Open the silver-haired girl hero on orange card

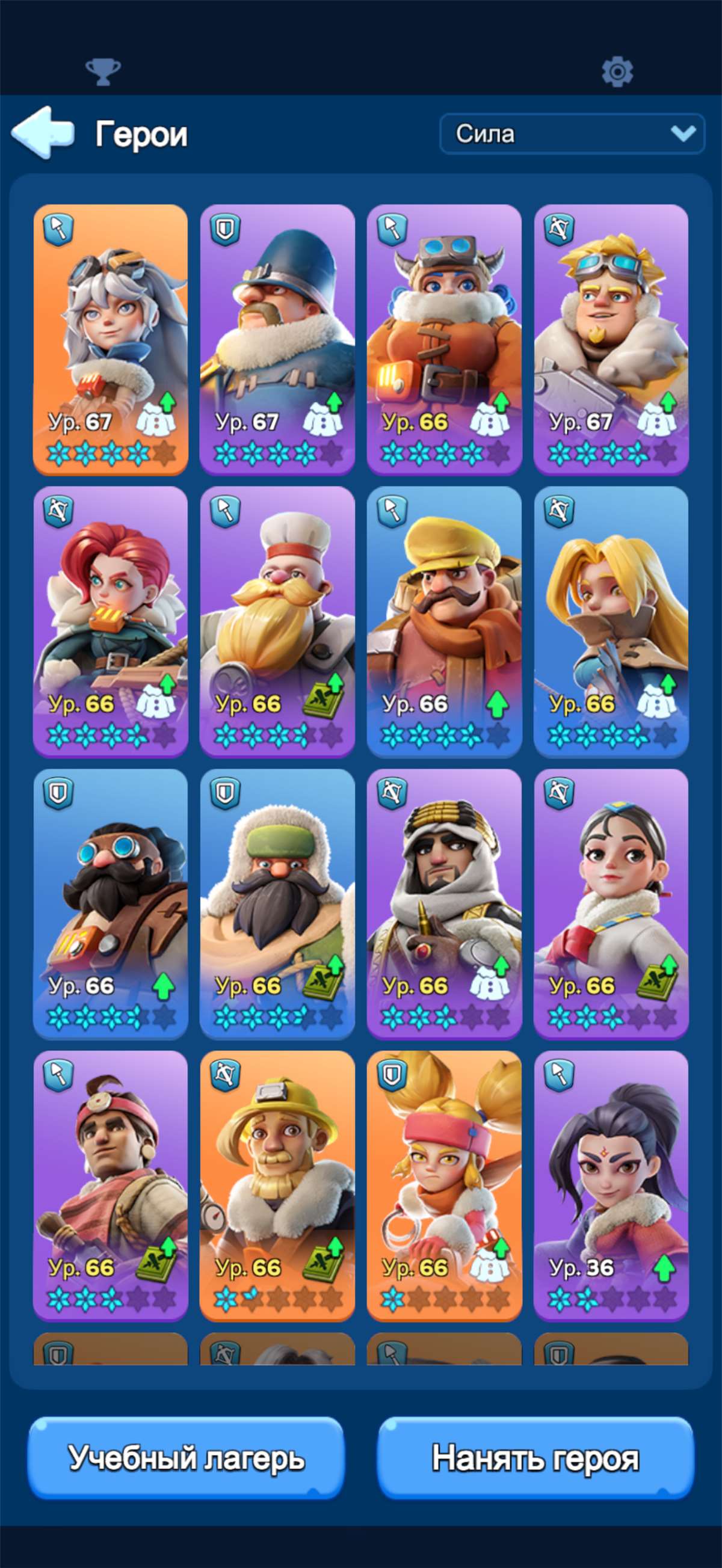(110, 339)
